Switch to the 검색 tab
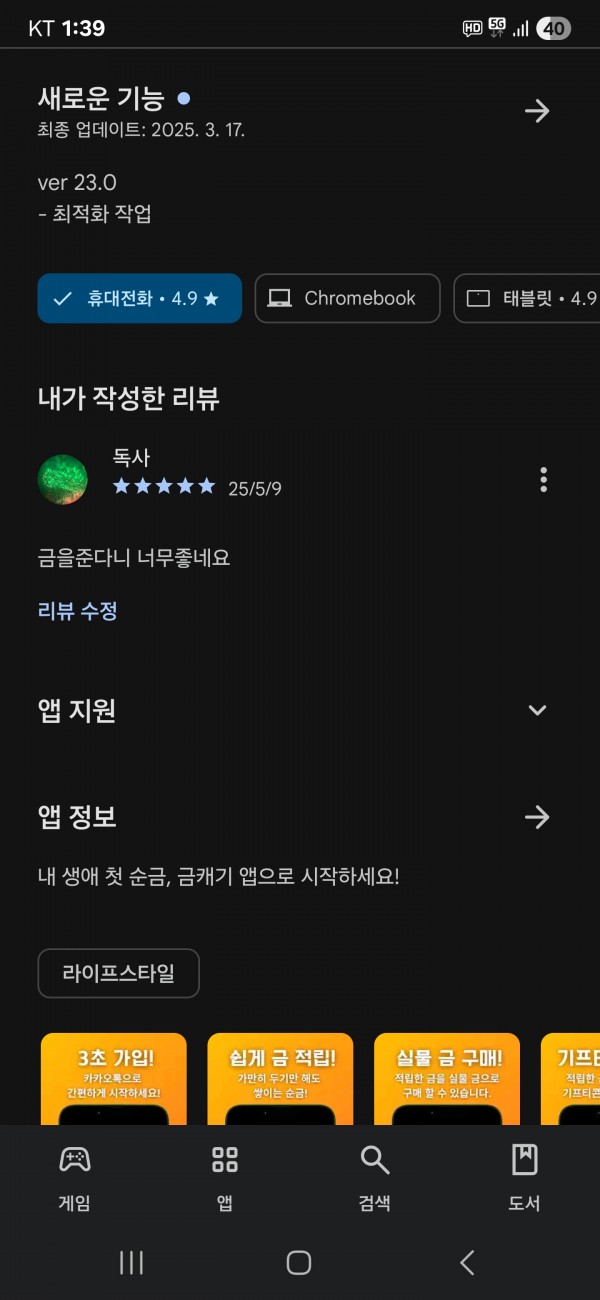The image size is (600, 1300). coord(375,1178)
